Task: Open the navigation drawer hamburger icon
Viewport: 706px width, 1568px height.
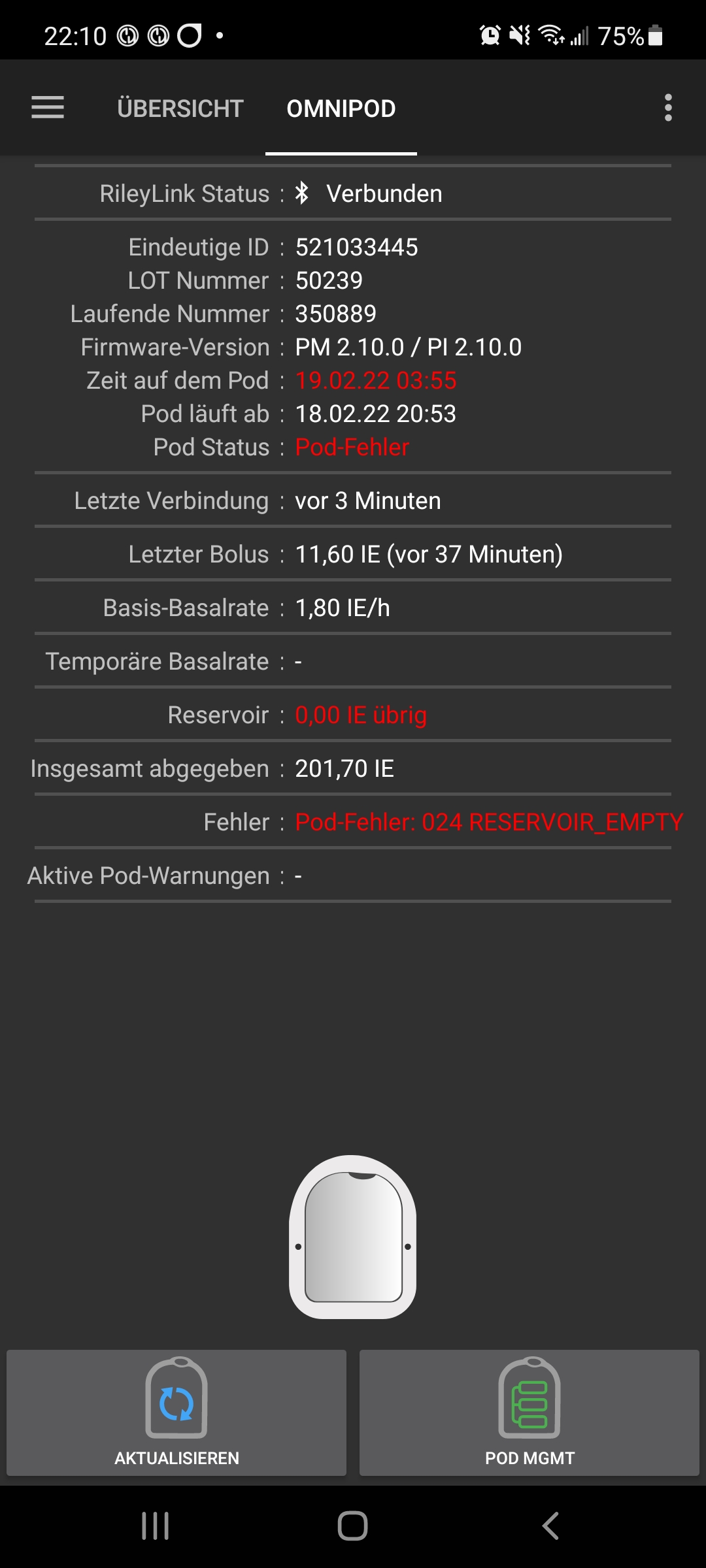Action: [47, 107]
